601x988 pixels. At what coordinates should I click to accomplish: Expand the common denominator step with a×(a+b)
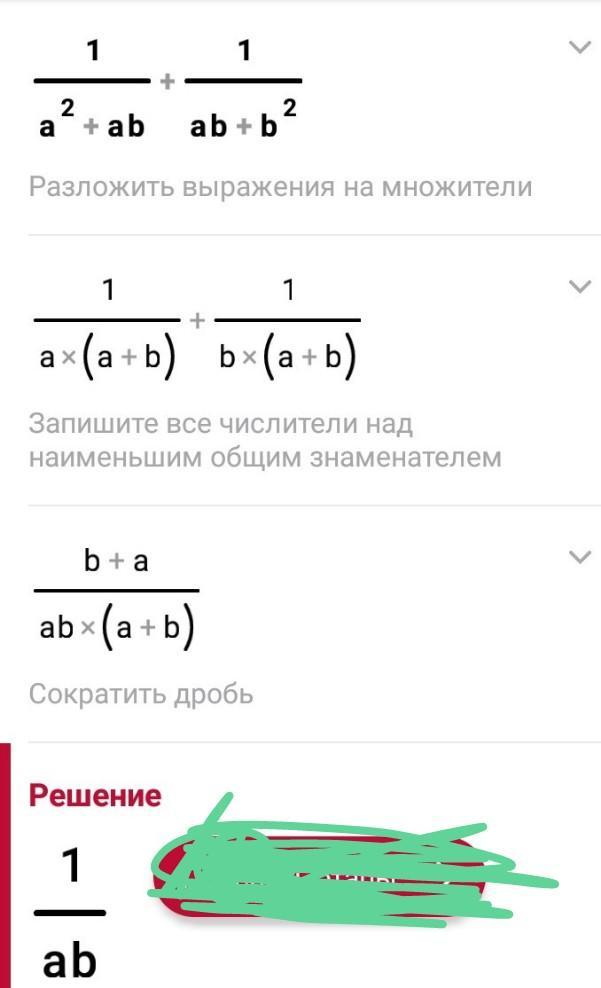coord(580,287)
